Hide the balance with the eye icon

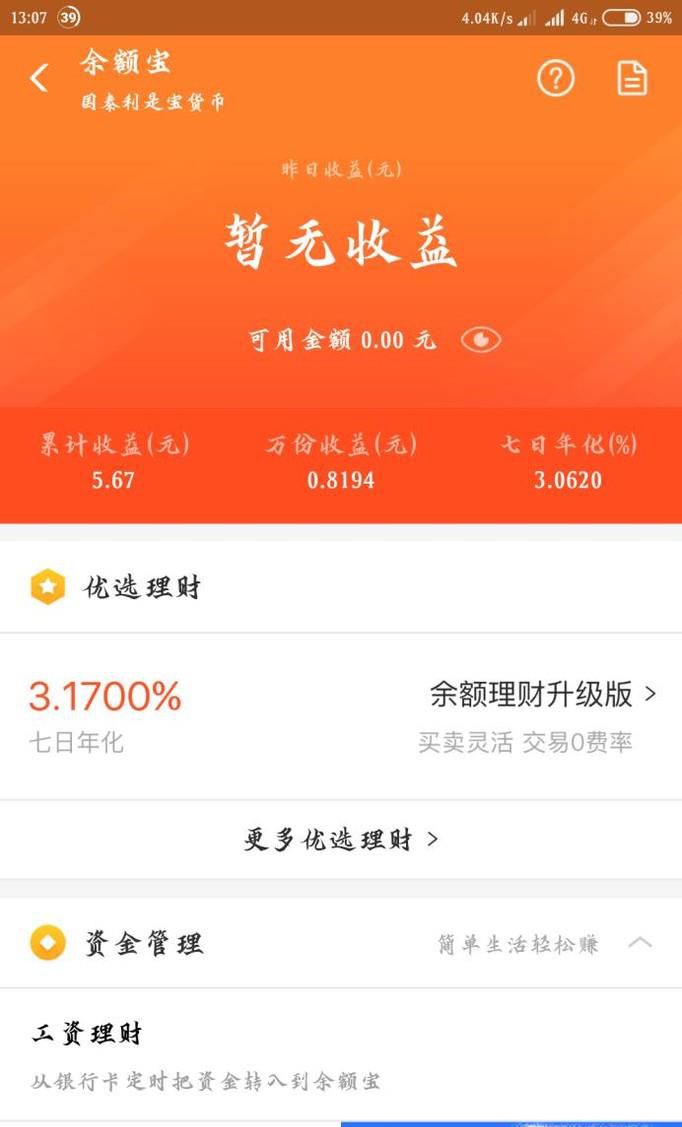[481, 340]
